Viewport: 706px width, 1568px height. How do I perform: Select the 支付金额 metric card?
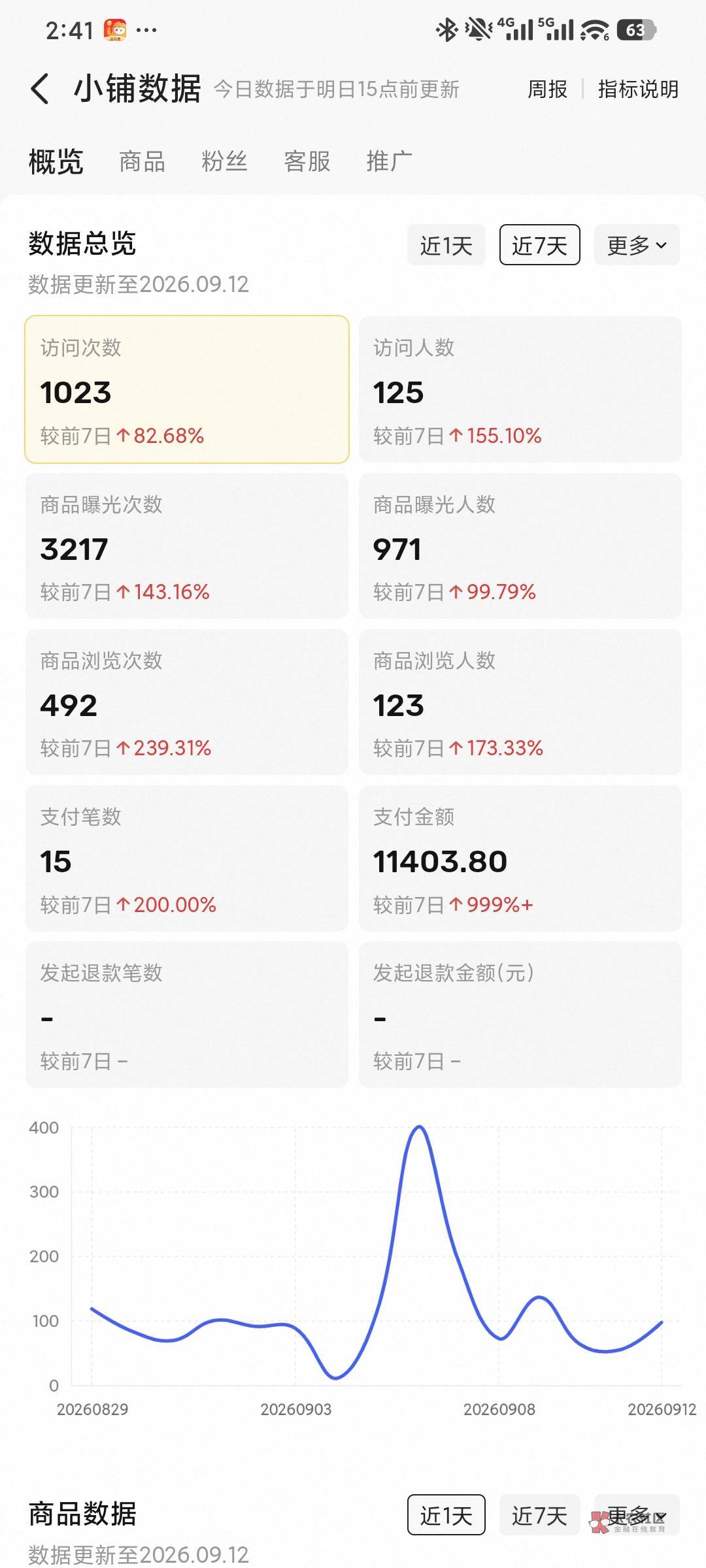click(520, 858)
